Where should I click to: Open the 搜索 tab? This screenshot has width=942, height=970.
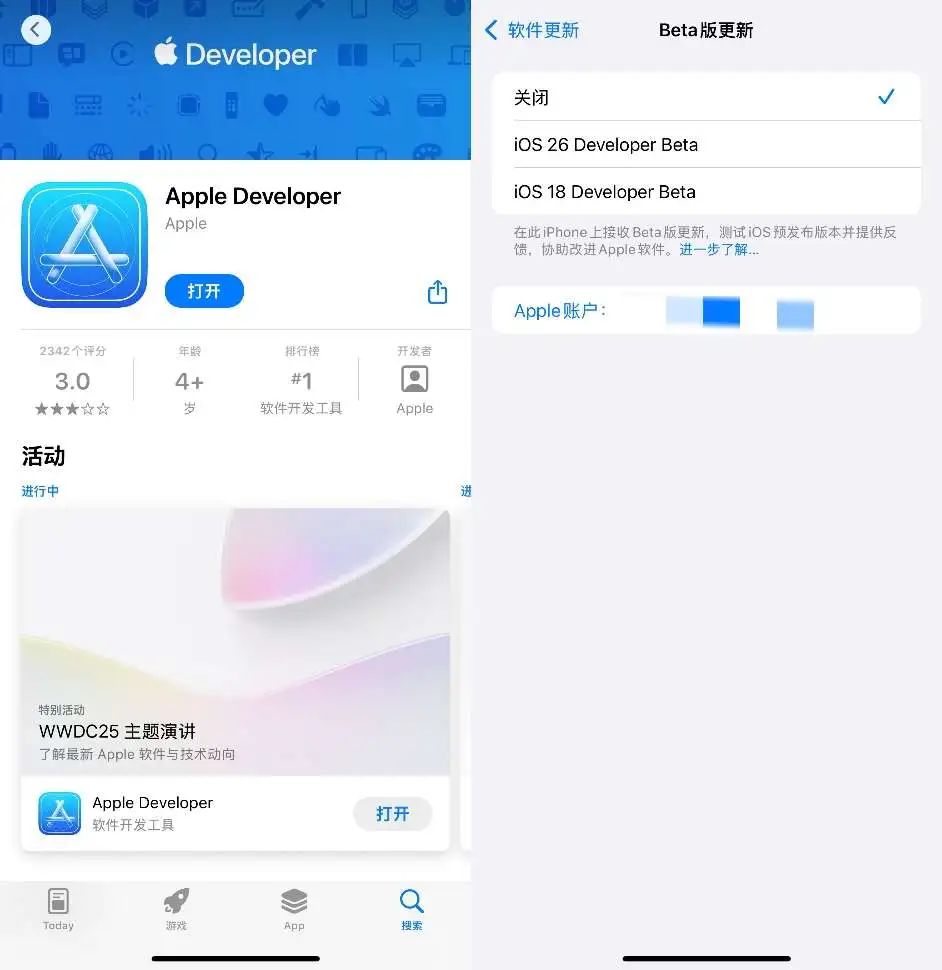[x=411, y=909]
